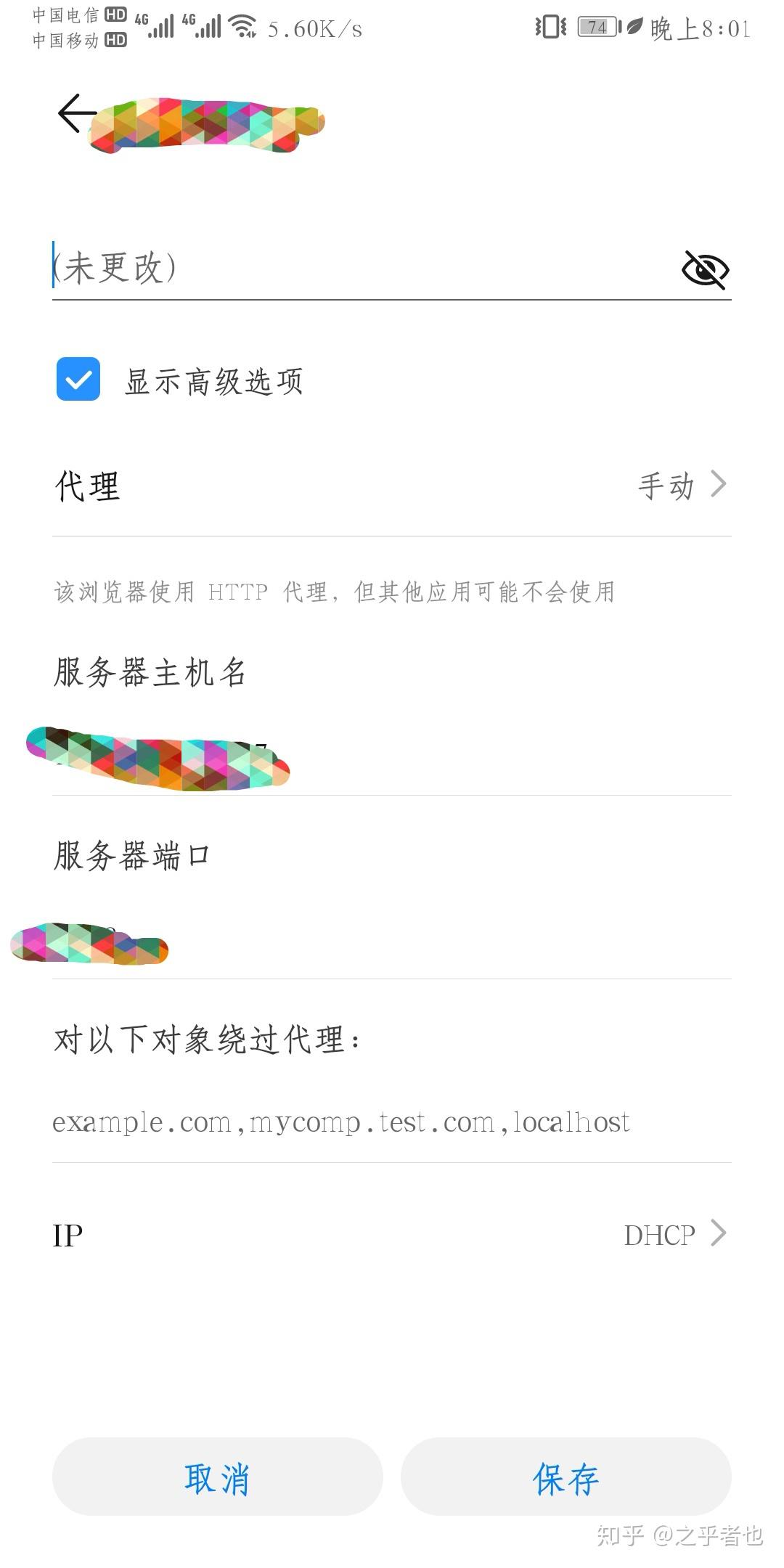
Task: Tap the 取消 button
Action: click(217, 1477)
